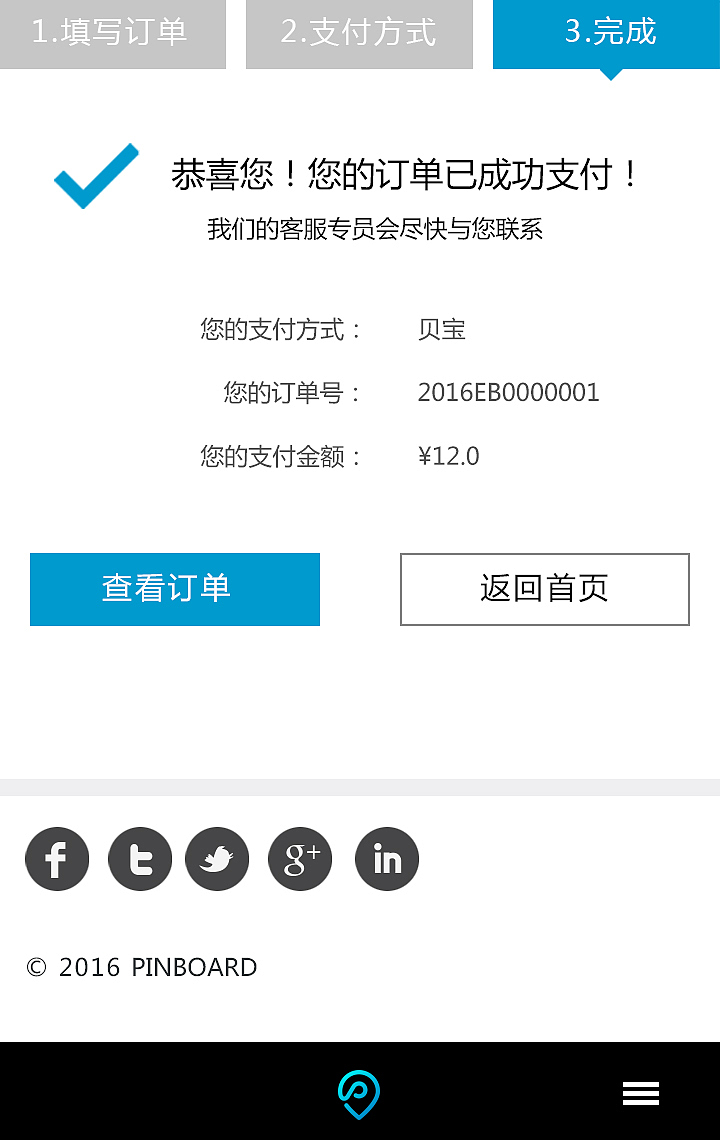Open the Facebook social icon

coord(57,858)
